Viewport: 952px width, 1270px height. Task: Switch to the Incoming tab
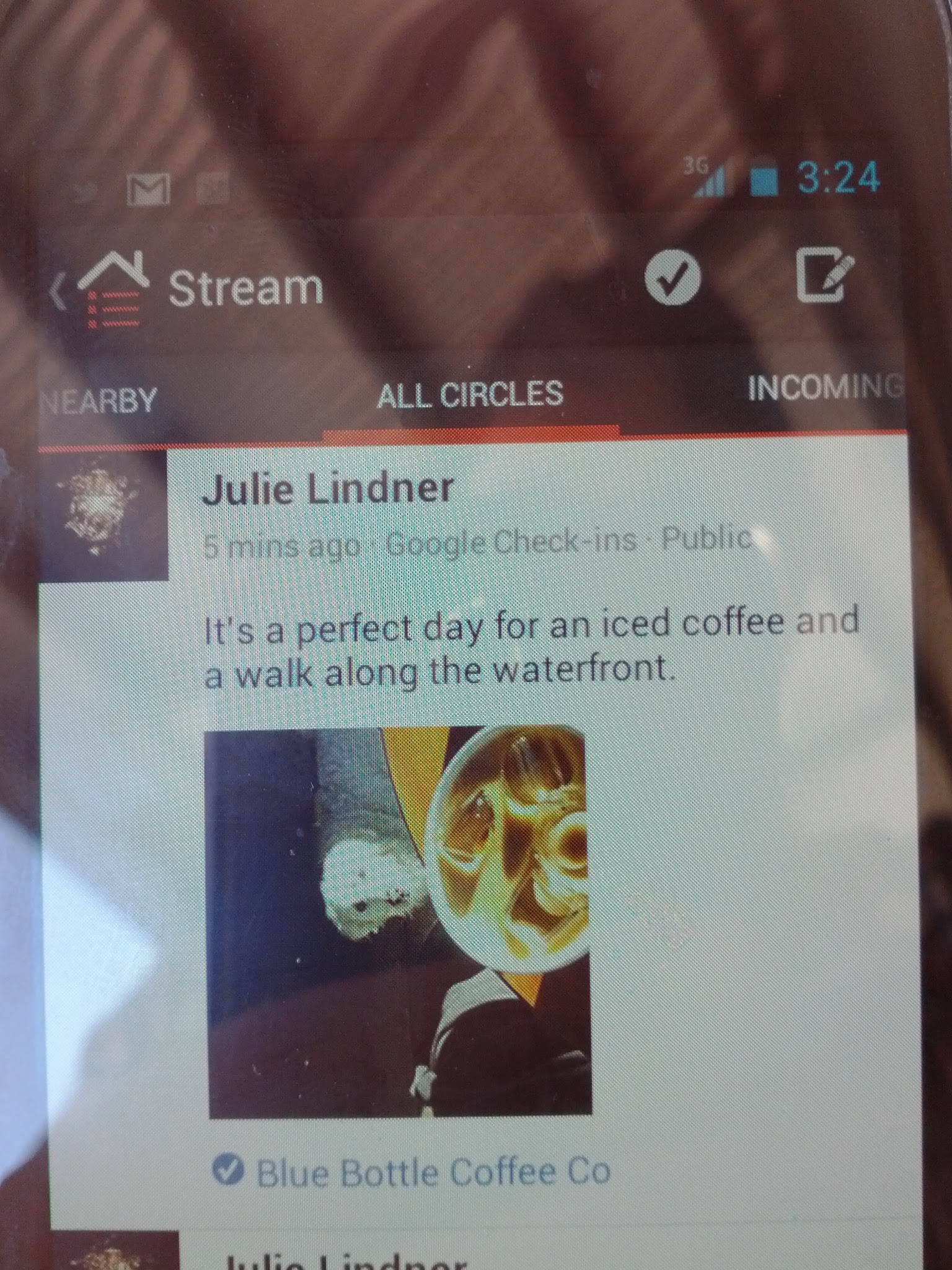823,389
